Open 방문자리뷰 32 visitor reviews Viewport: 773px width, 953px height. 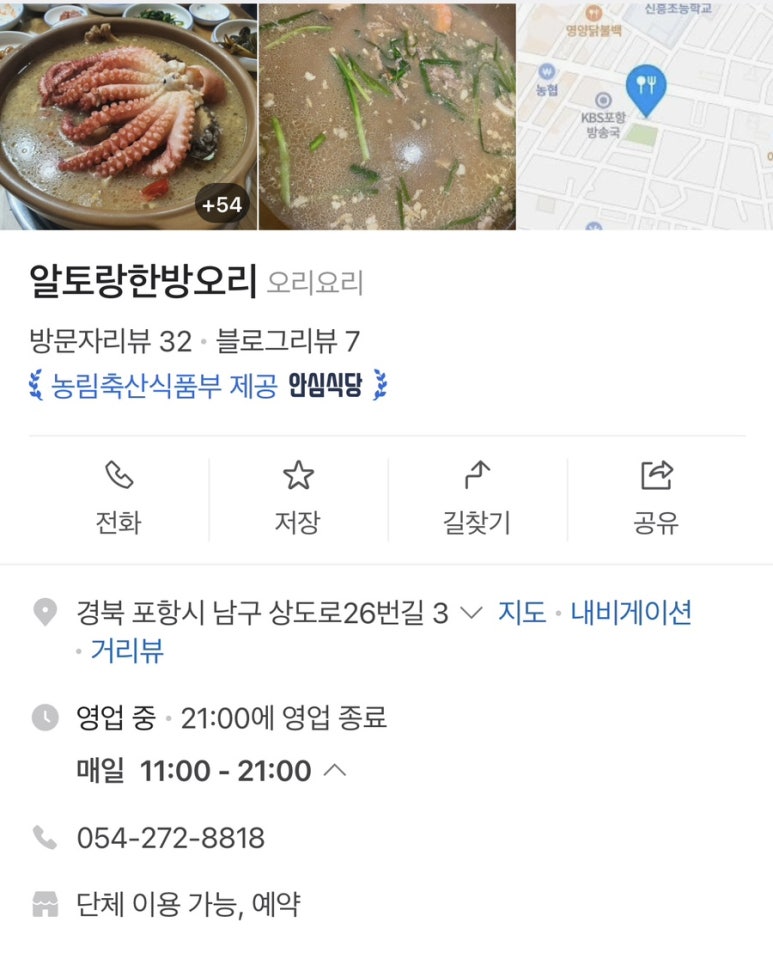coord(110,342)
